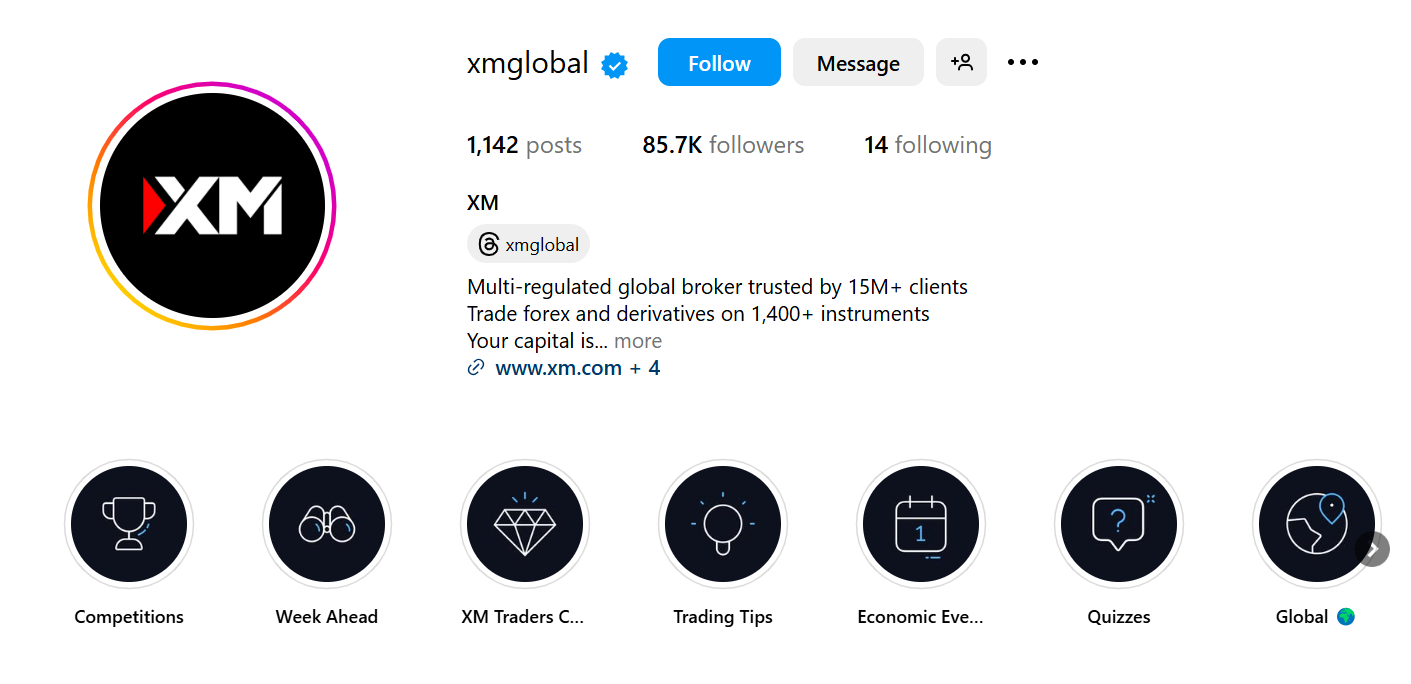Image resolution: width=1411 pixels, height=684 pixels.
Task: View the 85.7K followers list
Action: pyautogui.click(x=723, y=146)
